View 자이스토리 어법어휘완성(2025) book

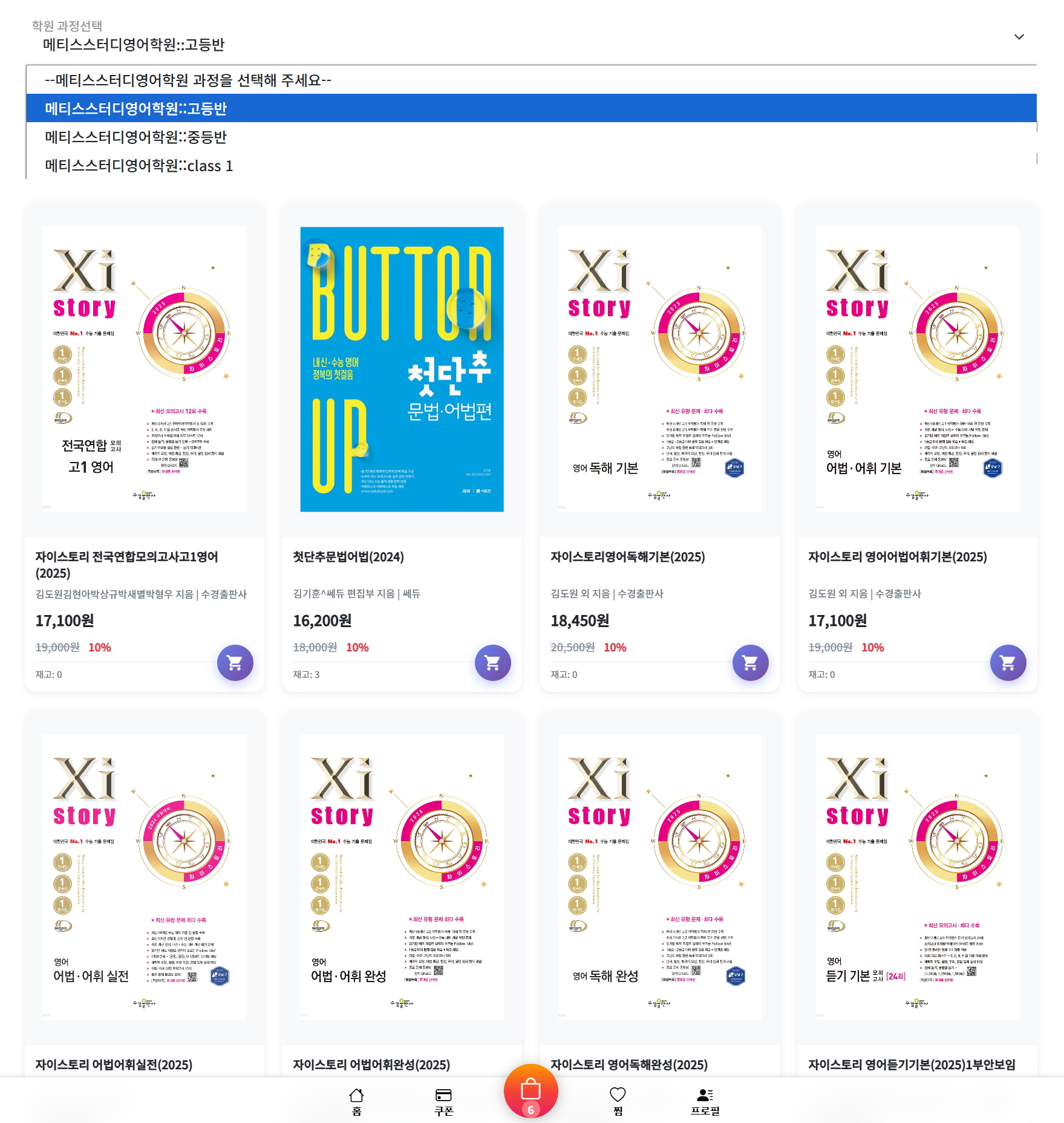click(402, 877)
